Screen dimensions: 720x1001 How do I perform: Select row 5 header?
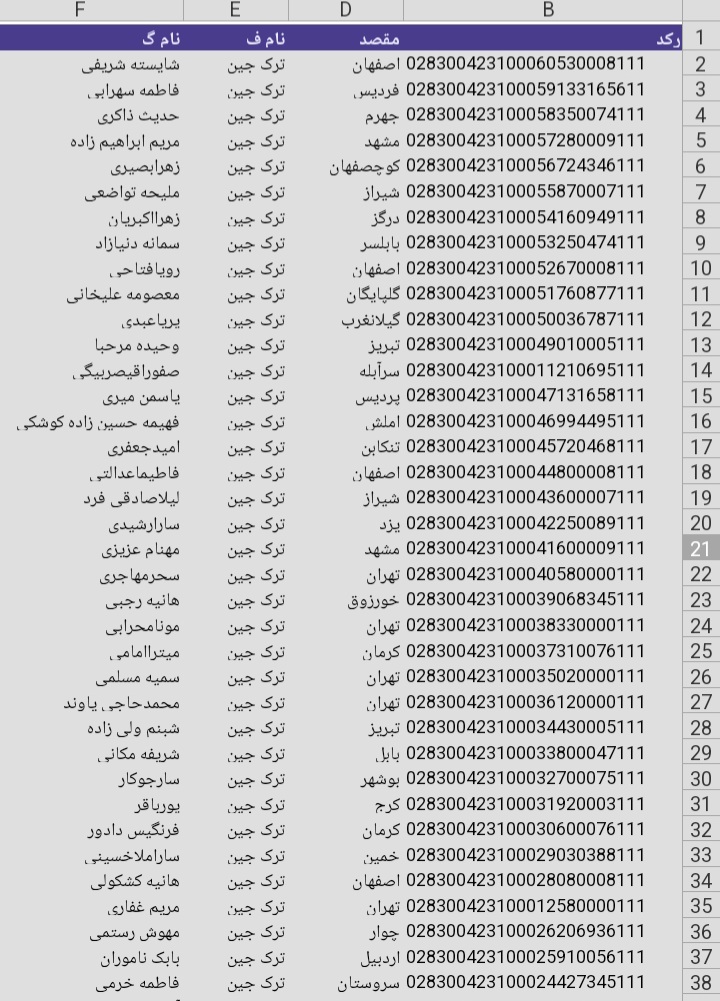pos(701,141)
